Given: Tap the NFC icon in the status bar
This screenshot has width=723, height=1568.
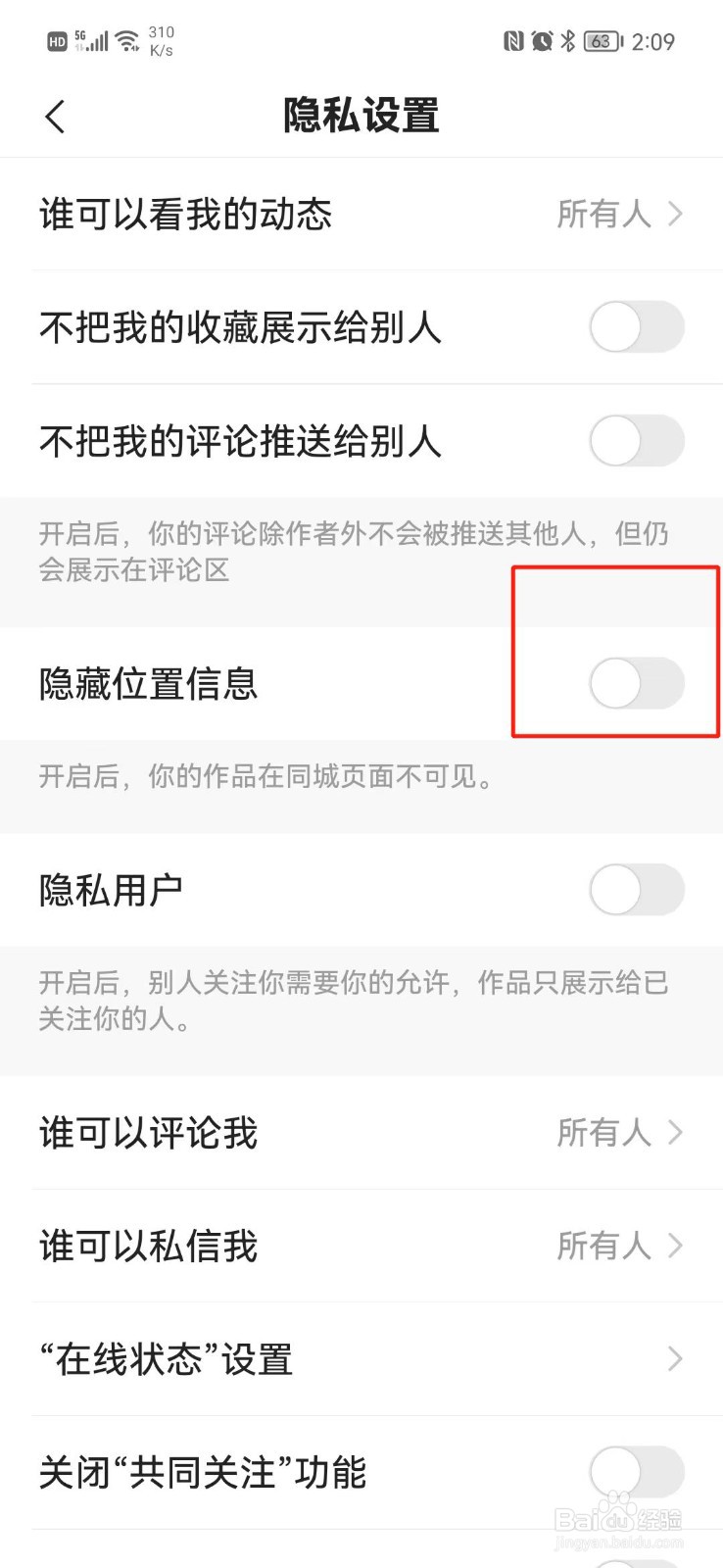Looking at the screenshot, I should (x=513, y=41).
